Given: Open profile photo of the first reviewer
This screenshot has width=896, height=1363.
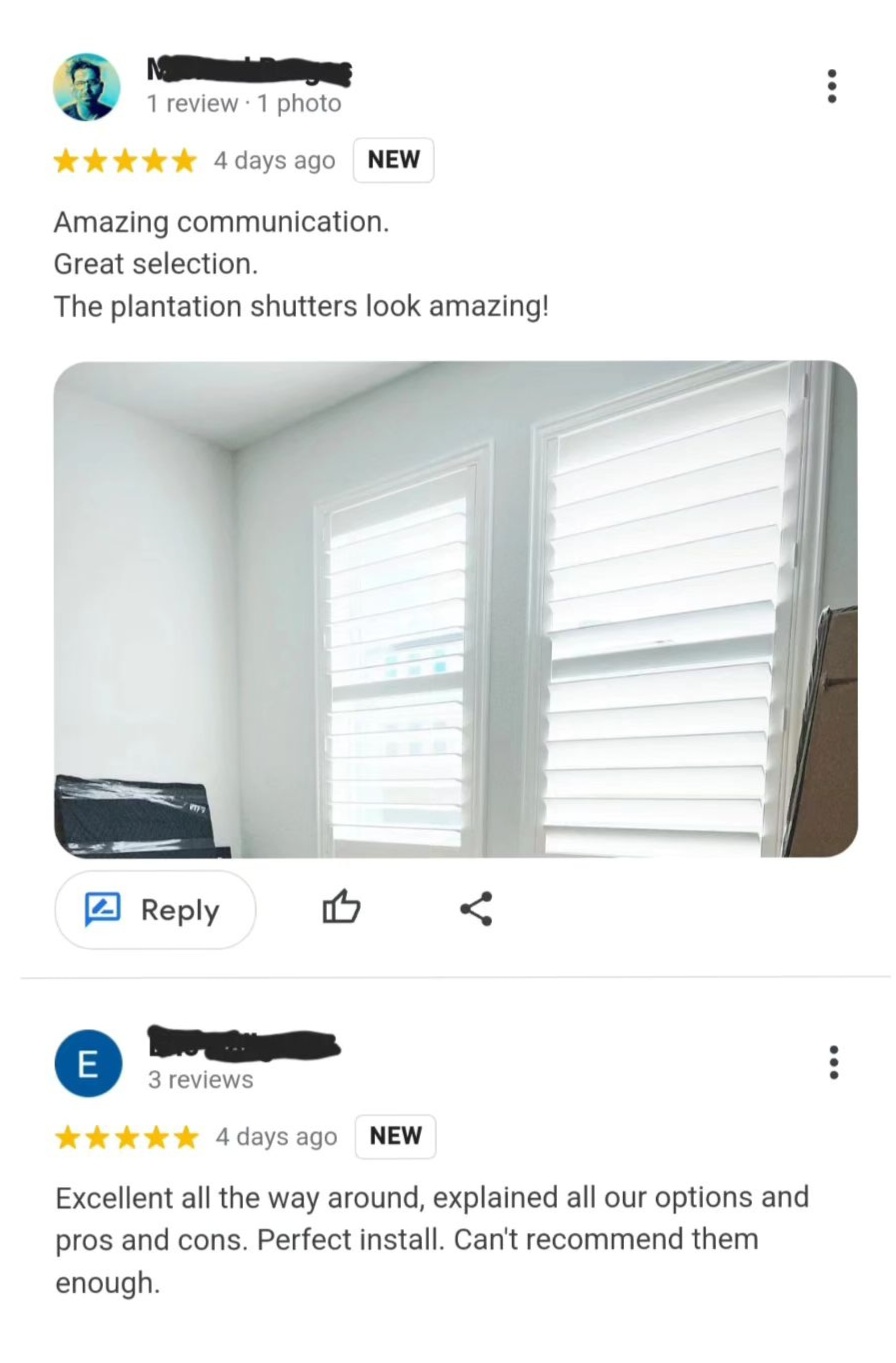Looking at the screenshot, I should pyautogui.click(x=87, y=87).
